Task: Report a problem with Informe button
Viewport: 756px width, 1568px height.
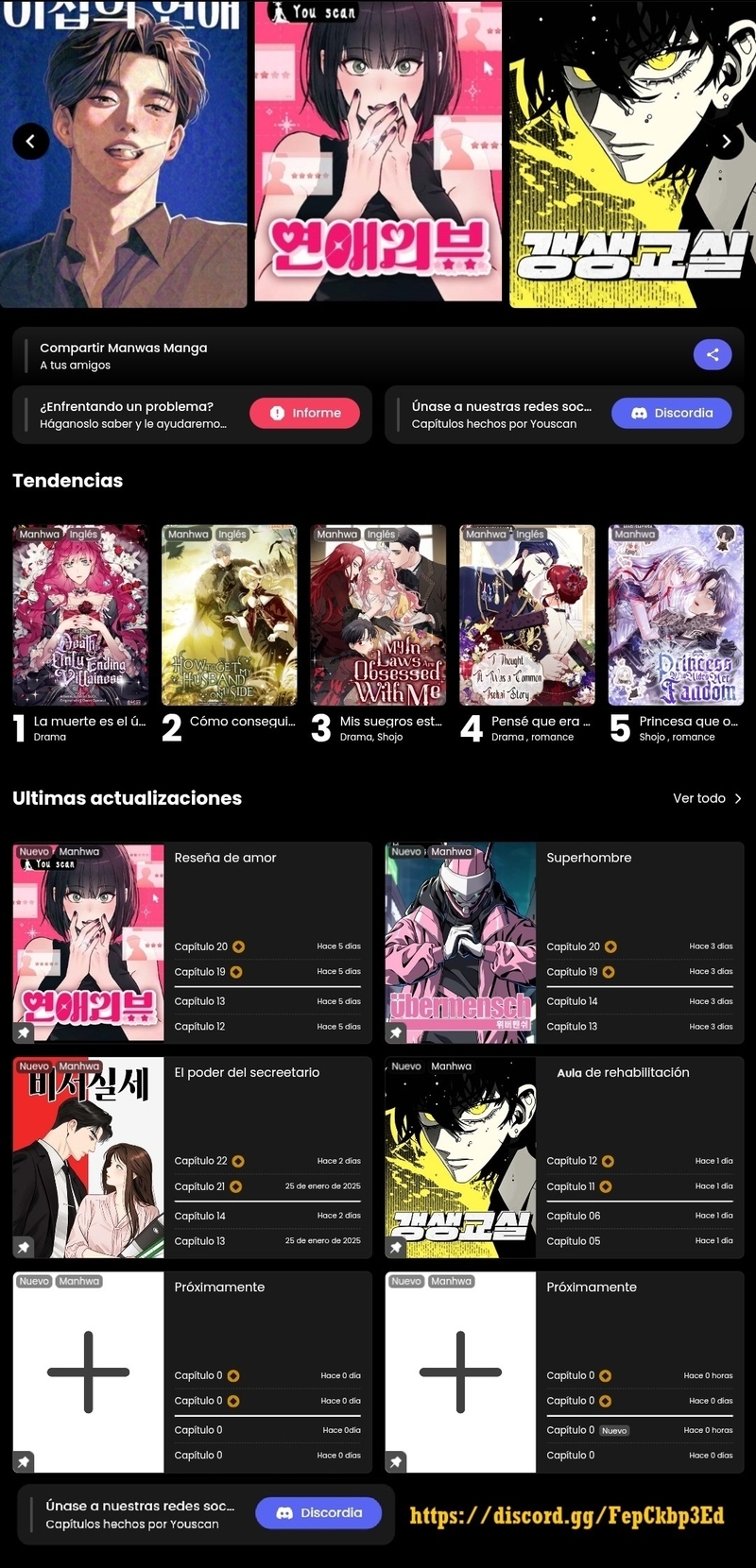Action: click(x=304, y=413)
